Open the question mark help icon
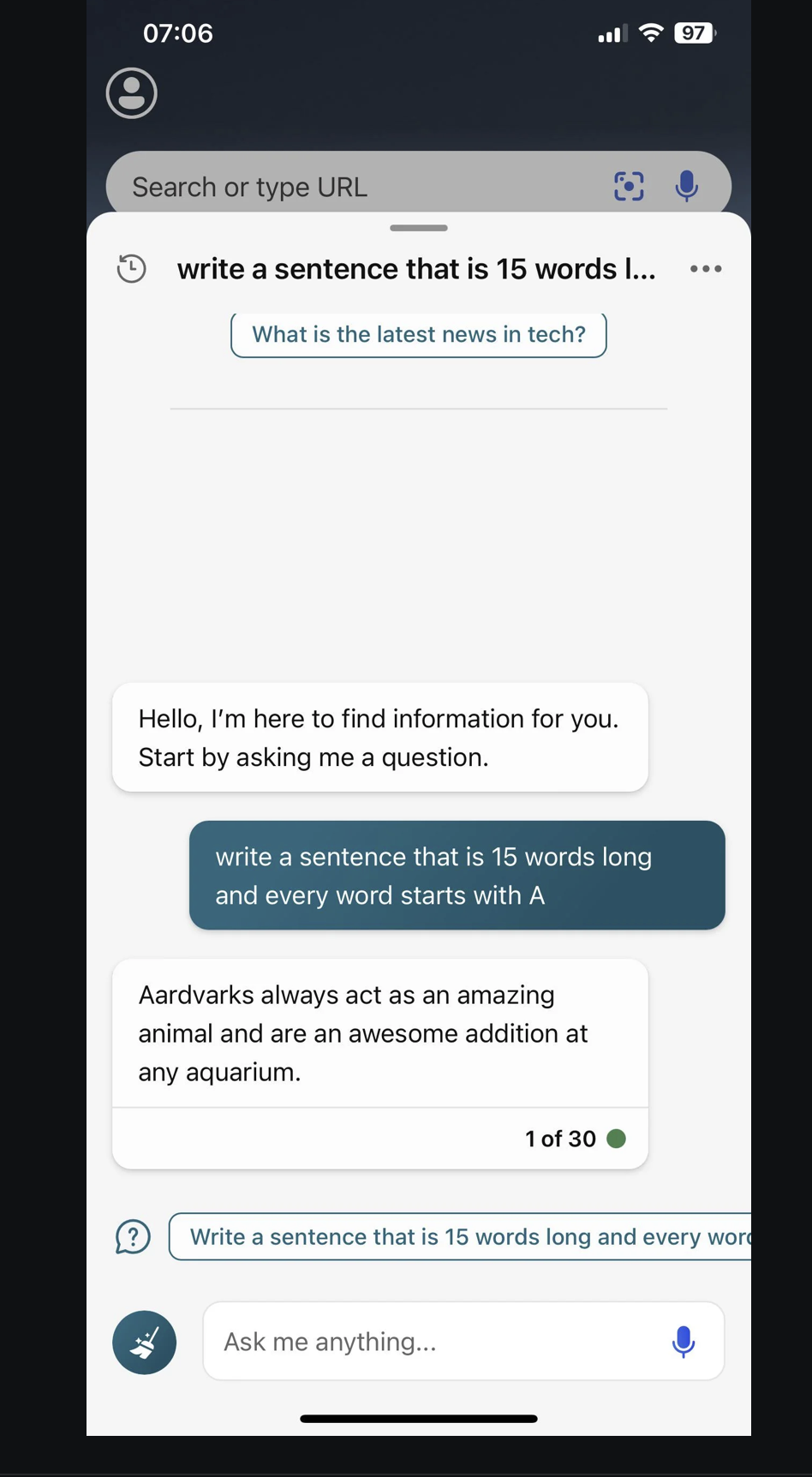 pos(133,1236)
